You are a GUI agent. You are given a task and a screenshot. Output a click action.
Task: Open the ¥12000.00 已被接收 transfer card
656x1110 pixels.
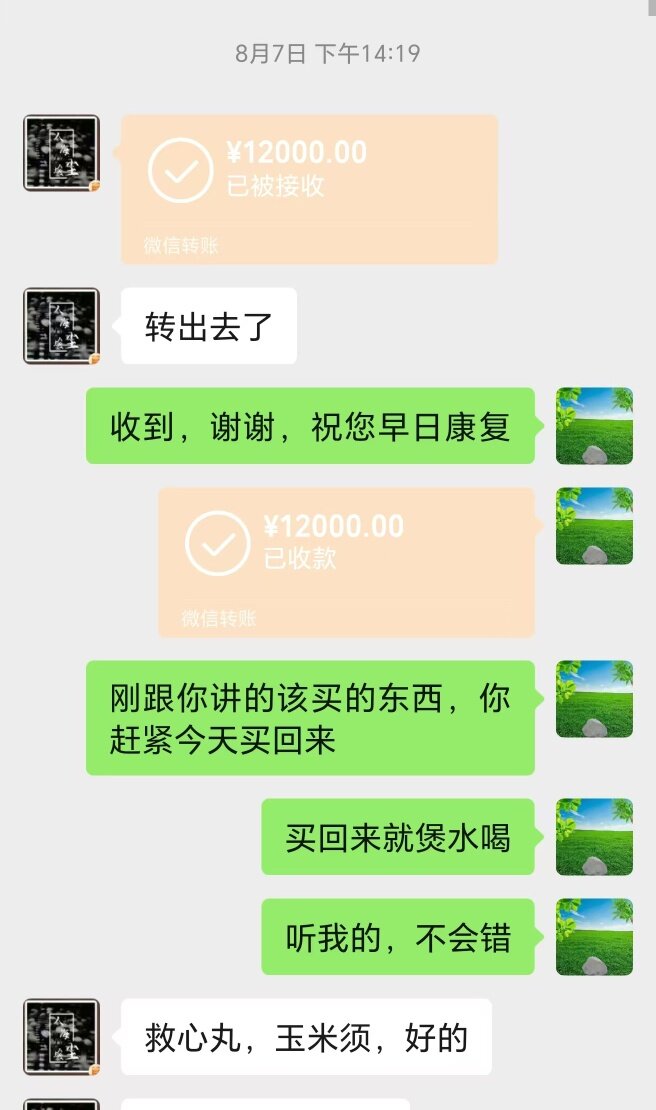[309, 189]
